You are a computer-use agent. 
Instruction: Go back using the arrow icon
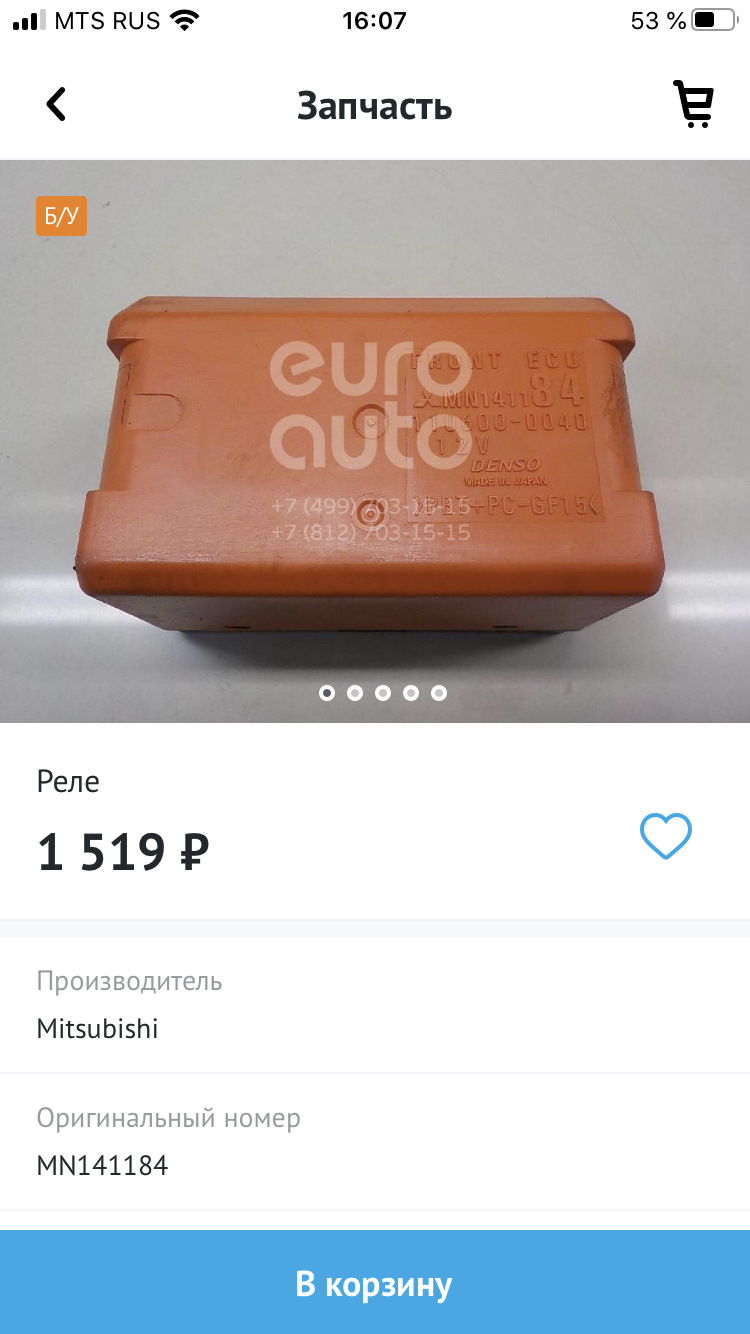[x=56, y=105]
